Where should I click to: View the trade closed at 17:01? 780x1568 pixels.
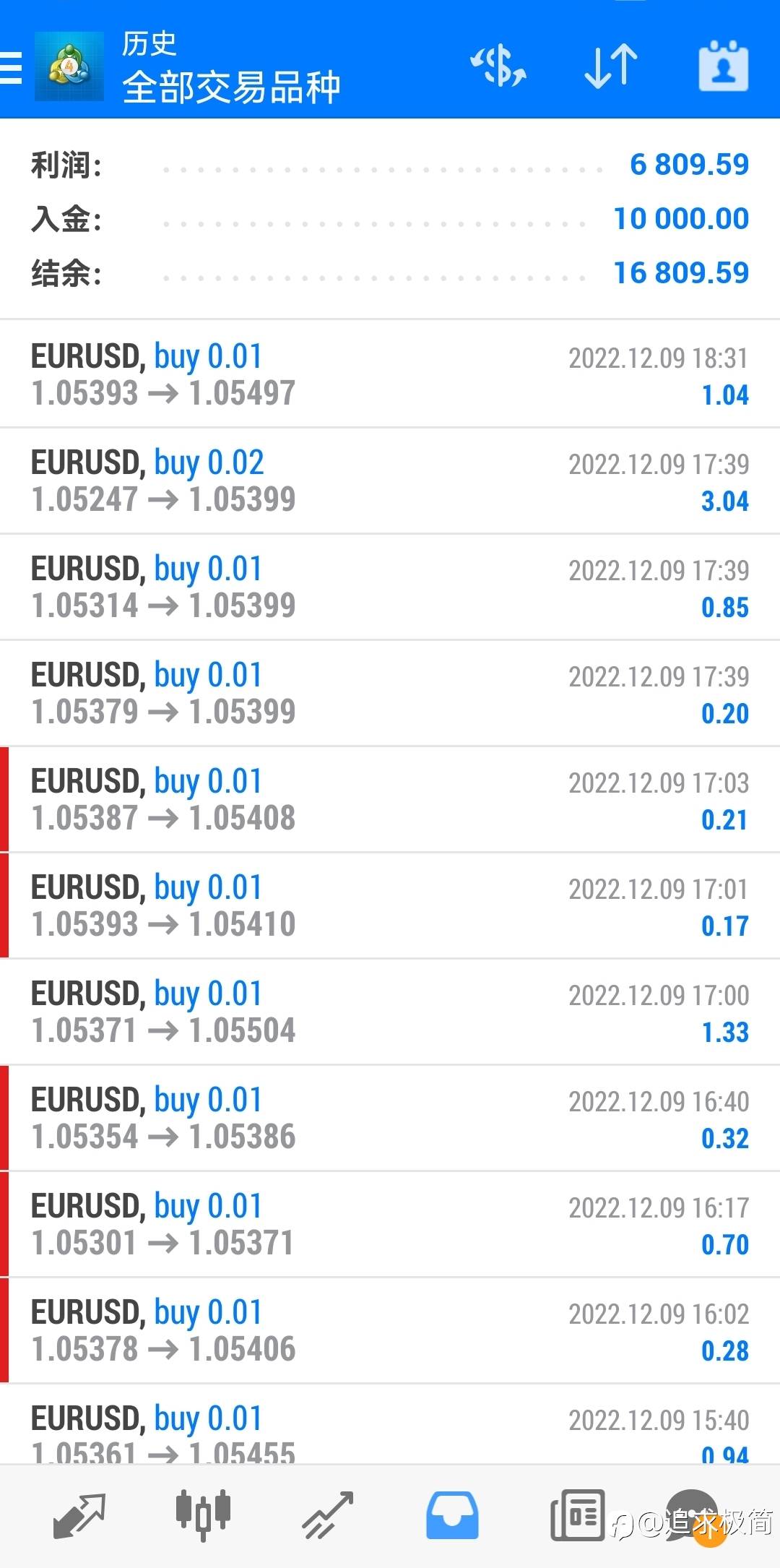pyautogui.click(x=390, y=905)
